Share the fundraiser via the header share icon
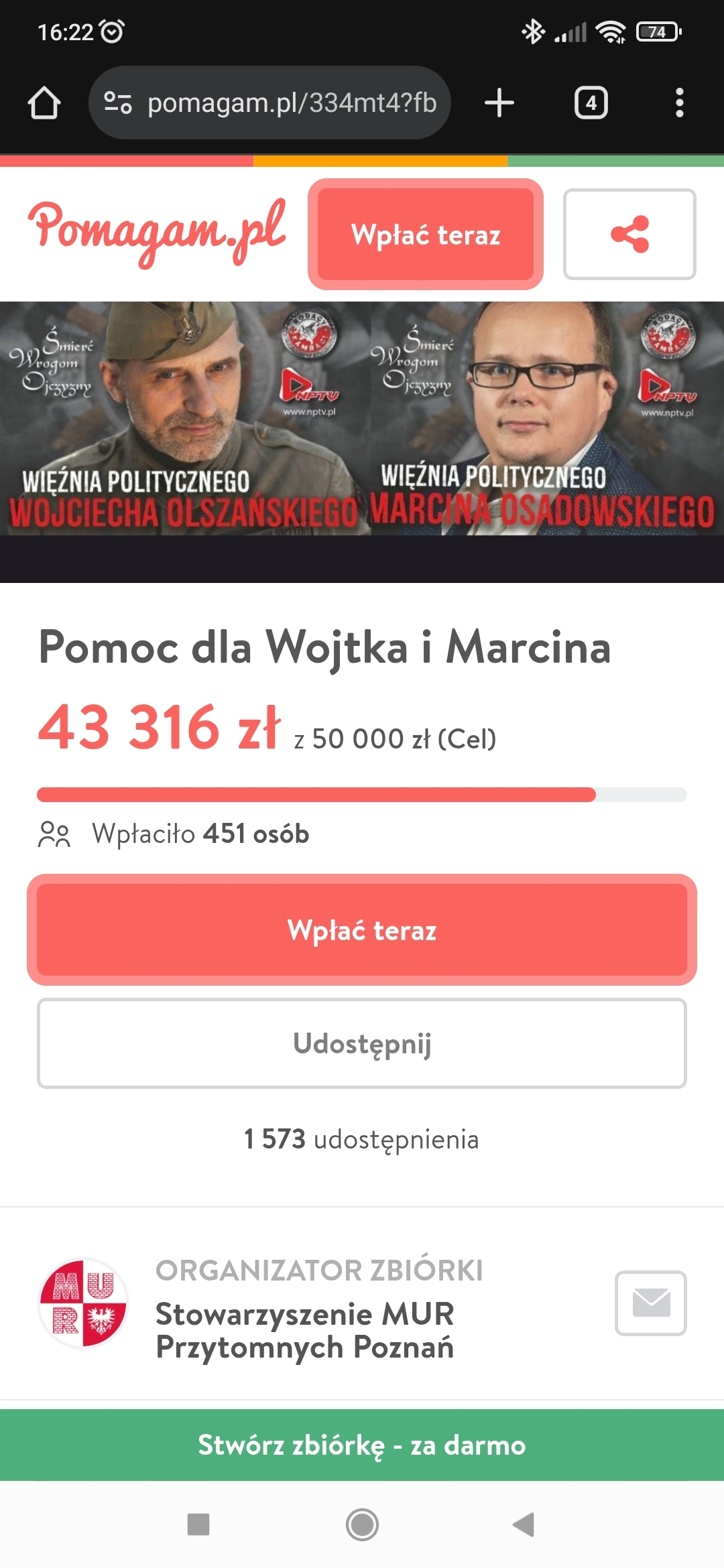The image size is (724, 1568). [629, 234]
